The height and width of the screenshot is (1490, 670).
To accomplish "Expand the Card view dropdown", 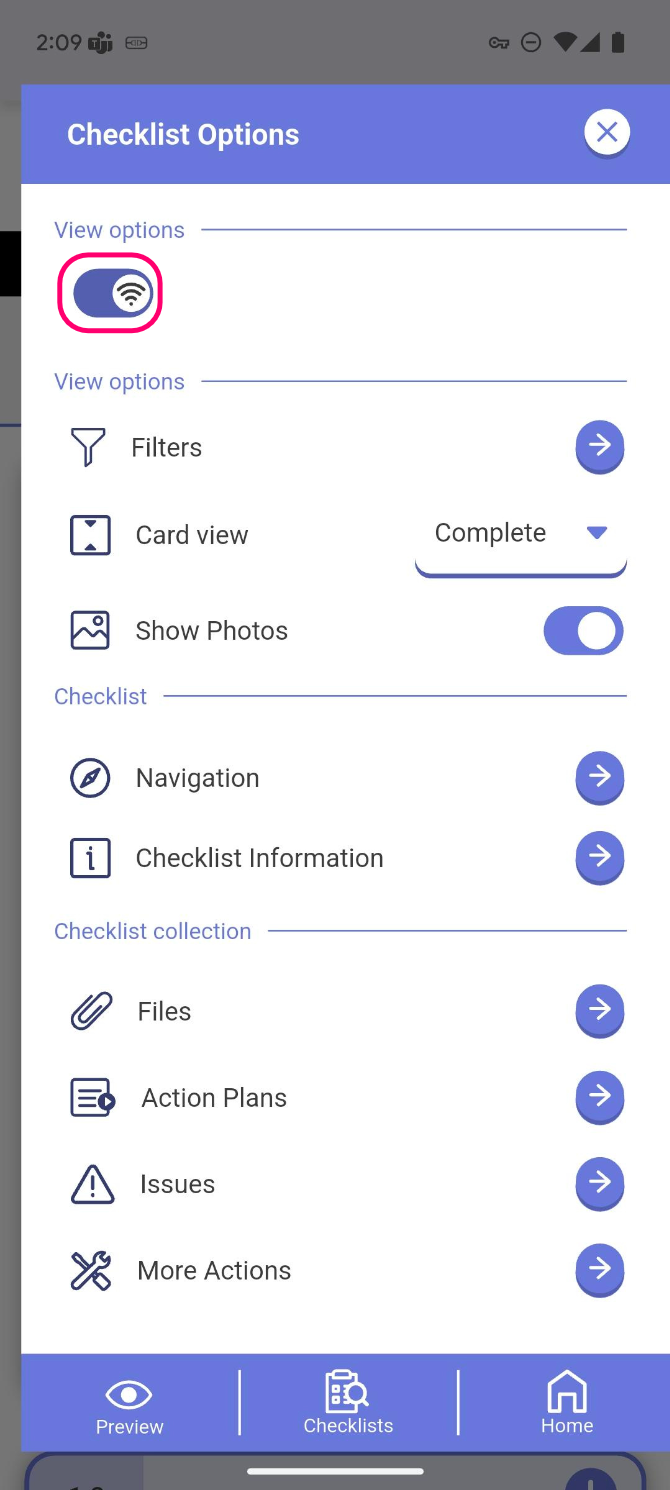I will 520,534.
